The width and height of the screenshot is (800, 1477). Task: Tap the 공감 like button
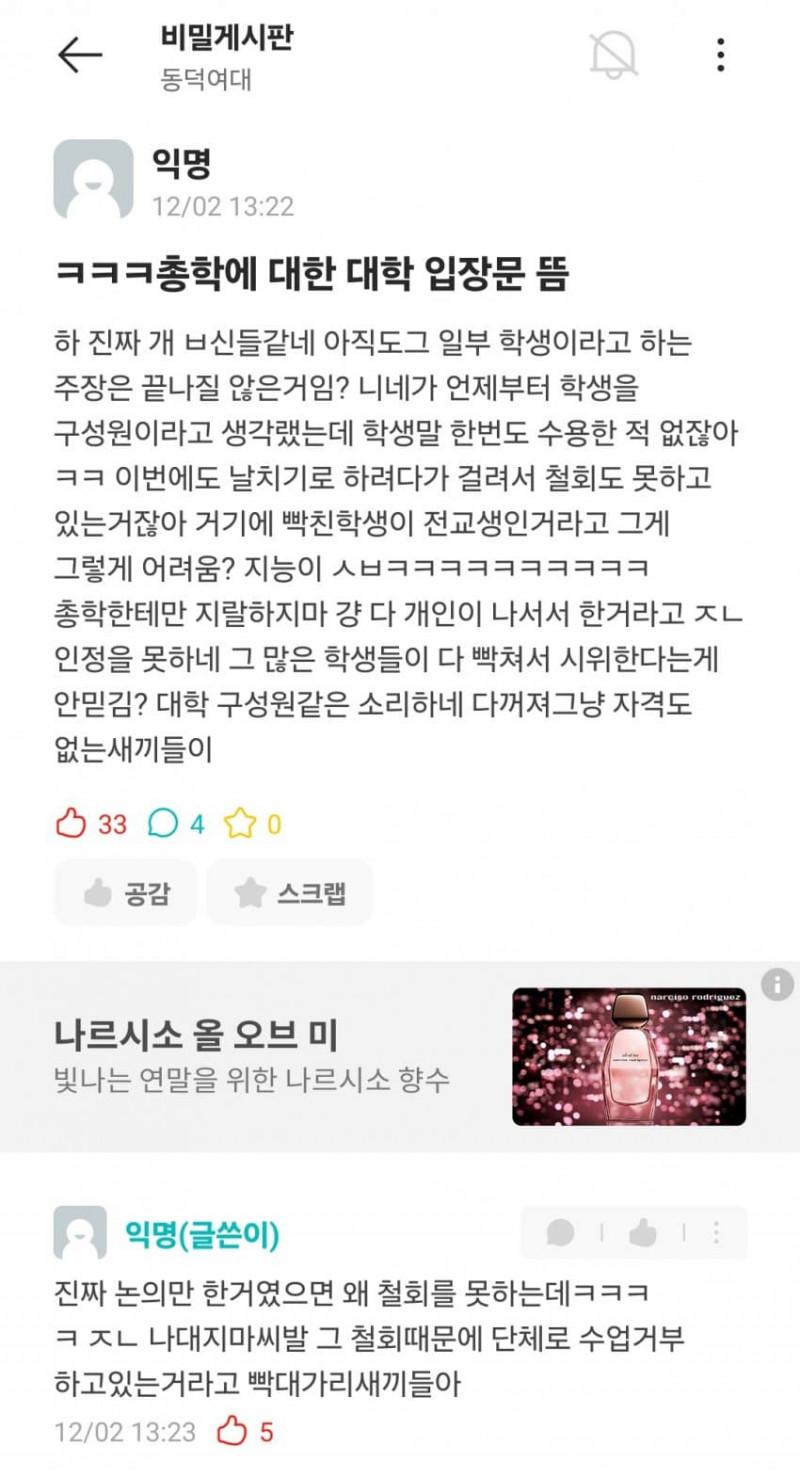coord(126,892)
